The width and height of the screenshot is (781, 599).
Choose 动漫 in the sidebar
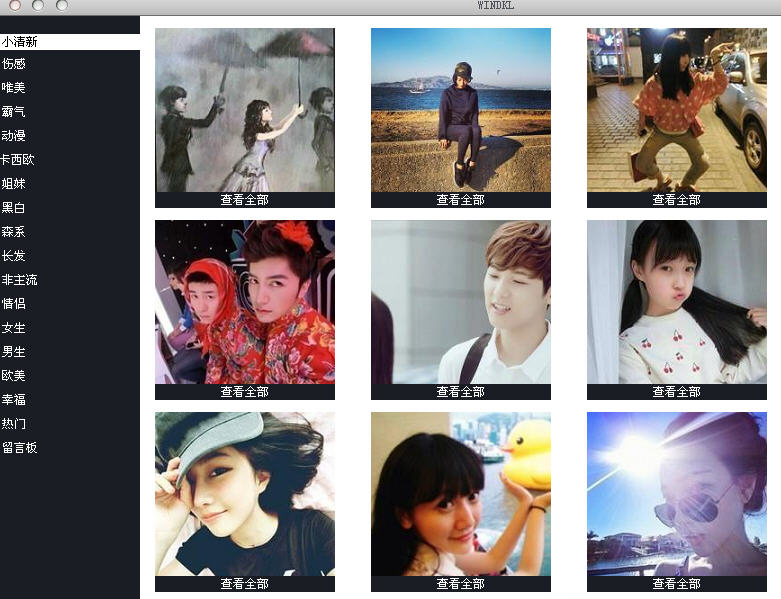click(14, 136)
